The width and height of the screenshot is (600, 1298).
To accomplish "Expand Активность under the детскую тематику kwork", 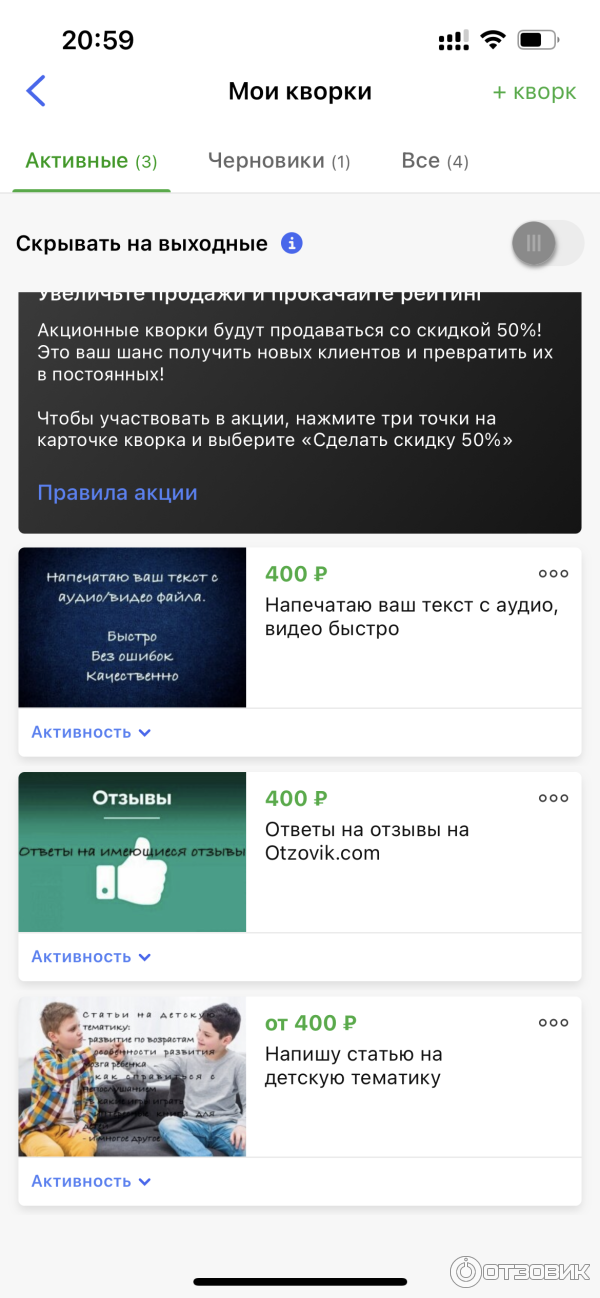I will (90, 1181).
